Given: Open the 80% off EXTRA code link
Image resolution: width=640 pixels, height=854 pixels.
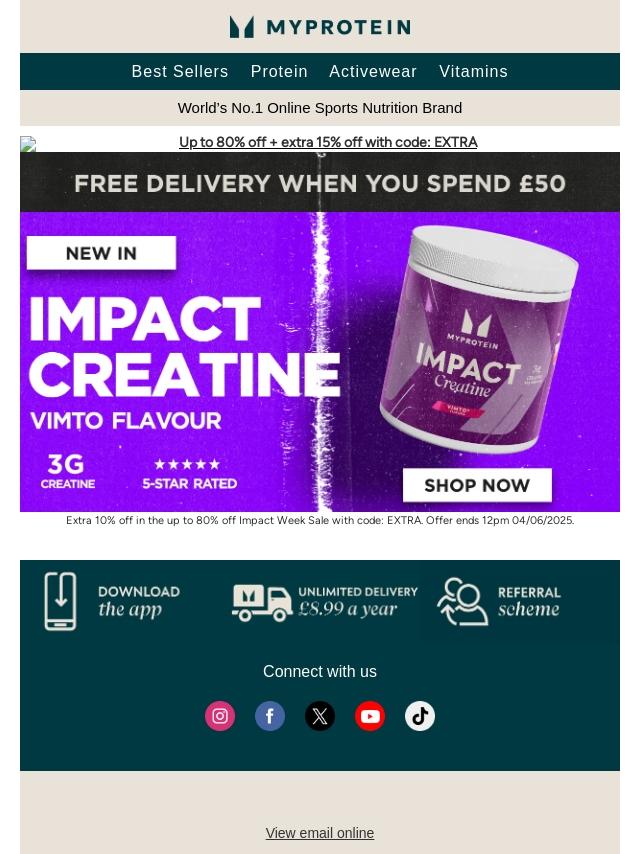Looking at the screenshot, I should [x=327, y=143].
